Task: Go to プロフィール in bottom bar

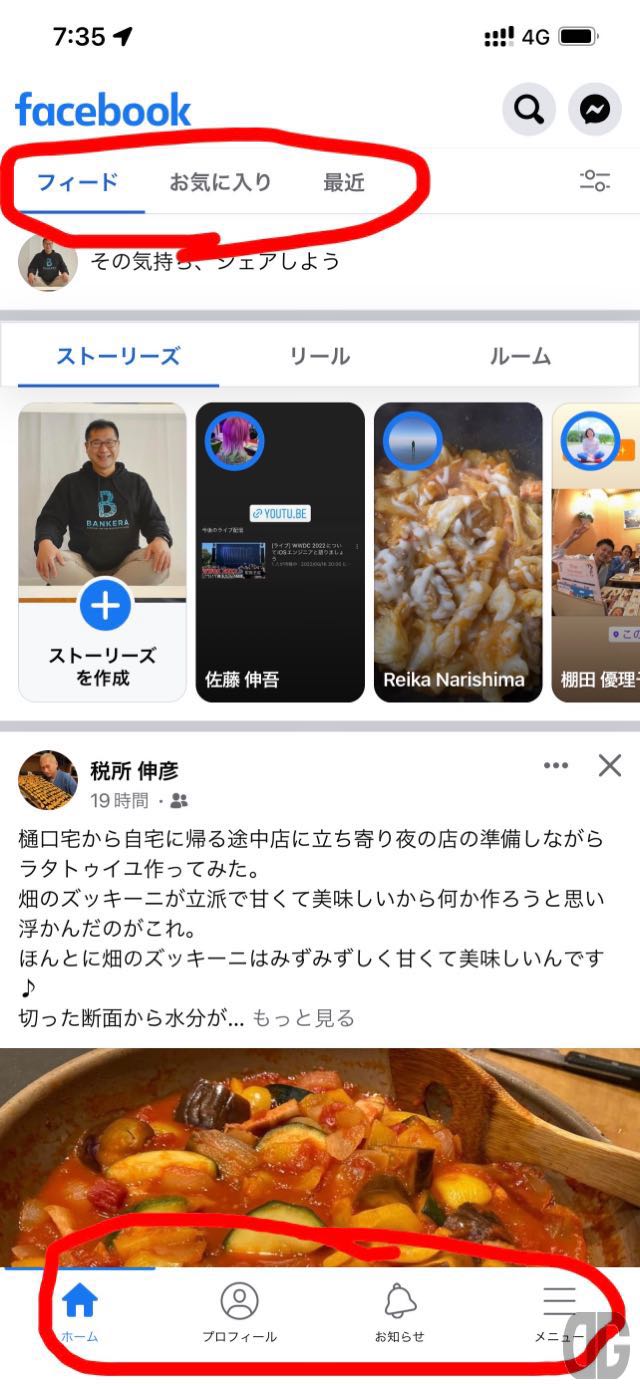Action: [239, 1311]
